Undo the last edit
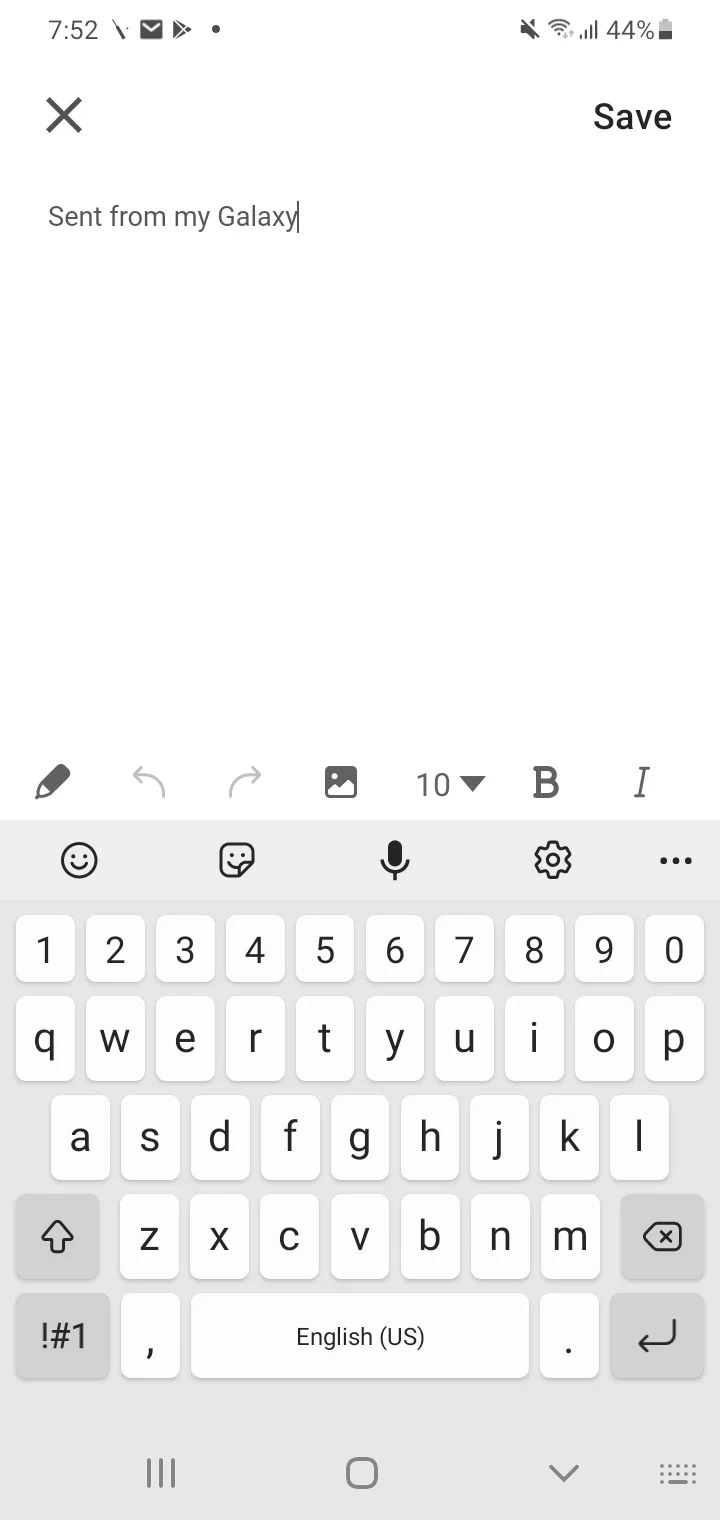Image resolution: width=720 pixels, height=1520 pixels. [149, 782]
